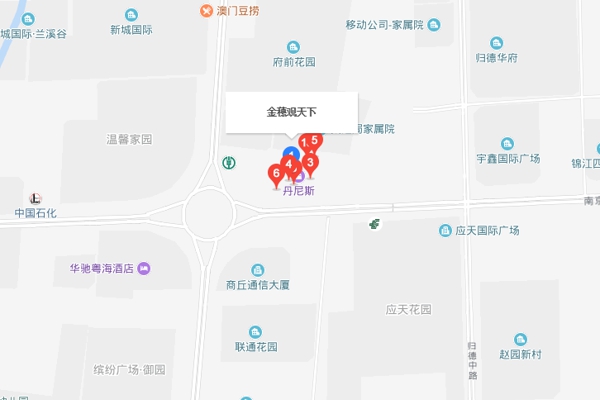600x400 pixels.
Task: Tap the red marker numbered 4
Action: 288,163
